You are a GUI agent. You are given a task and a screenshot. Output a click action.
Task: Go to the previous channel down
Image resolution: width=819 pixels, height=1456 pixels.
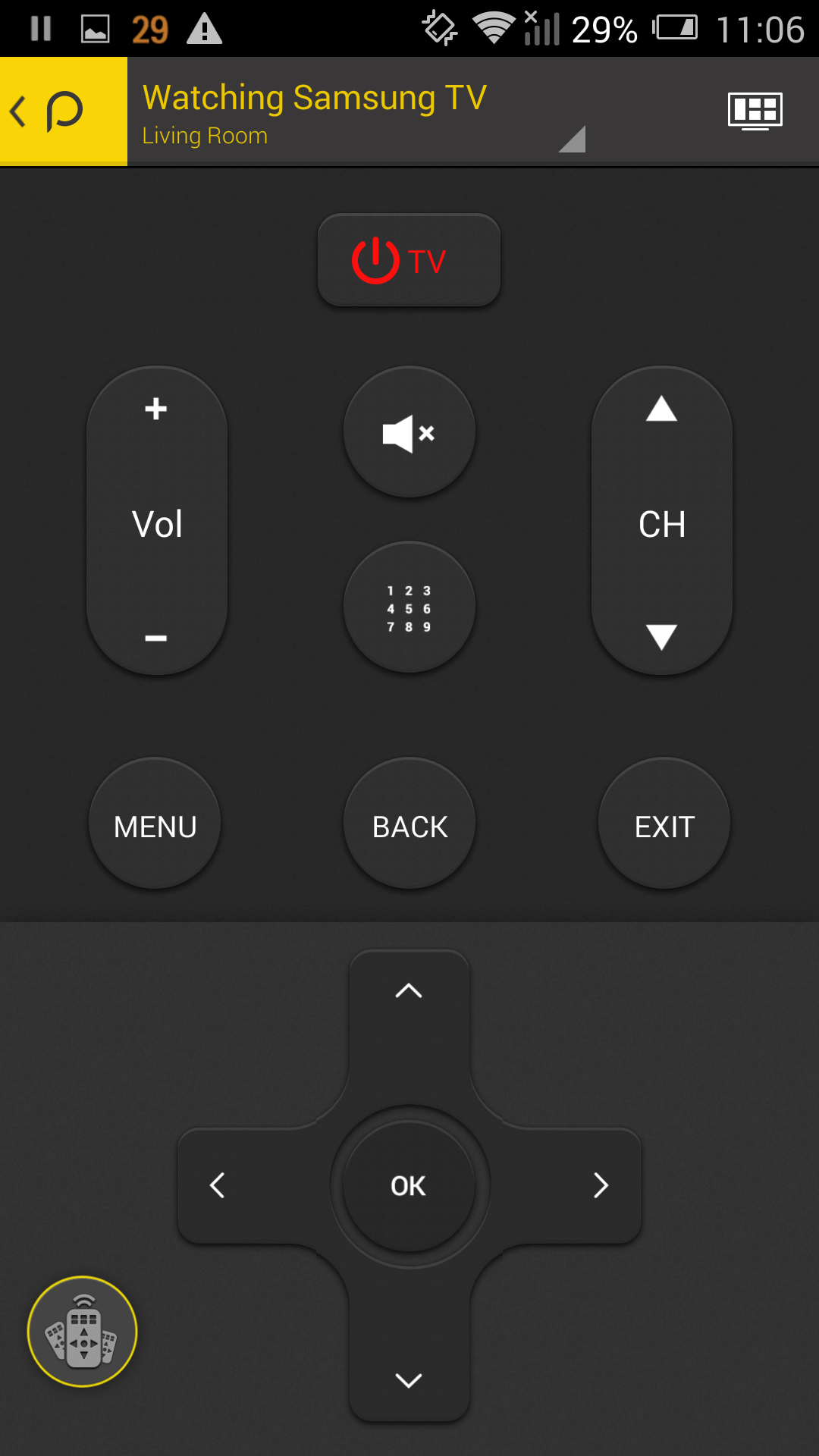[661, 636]
